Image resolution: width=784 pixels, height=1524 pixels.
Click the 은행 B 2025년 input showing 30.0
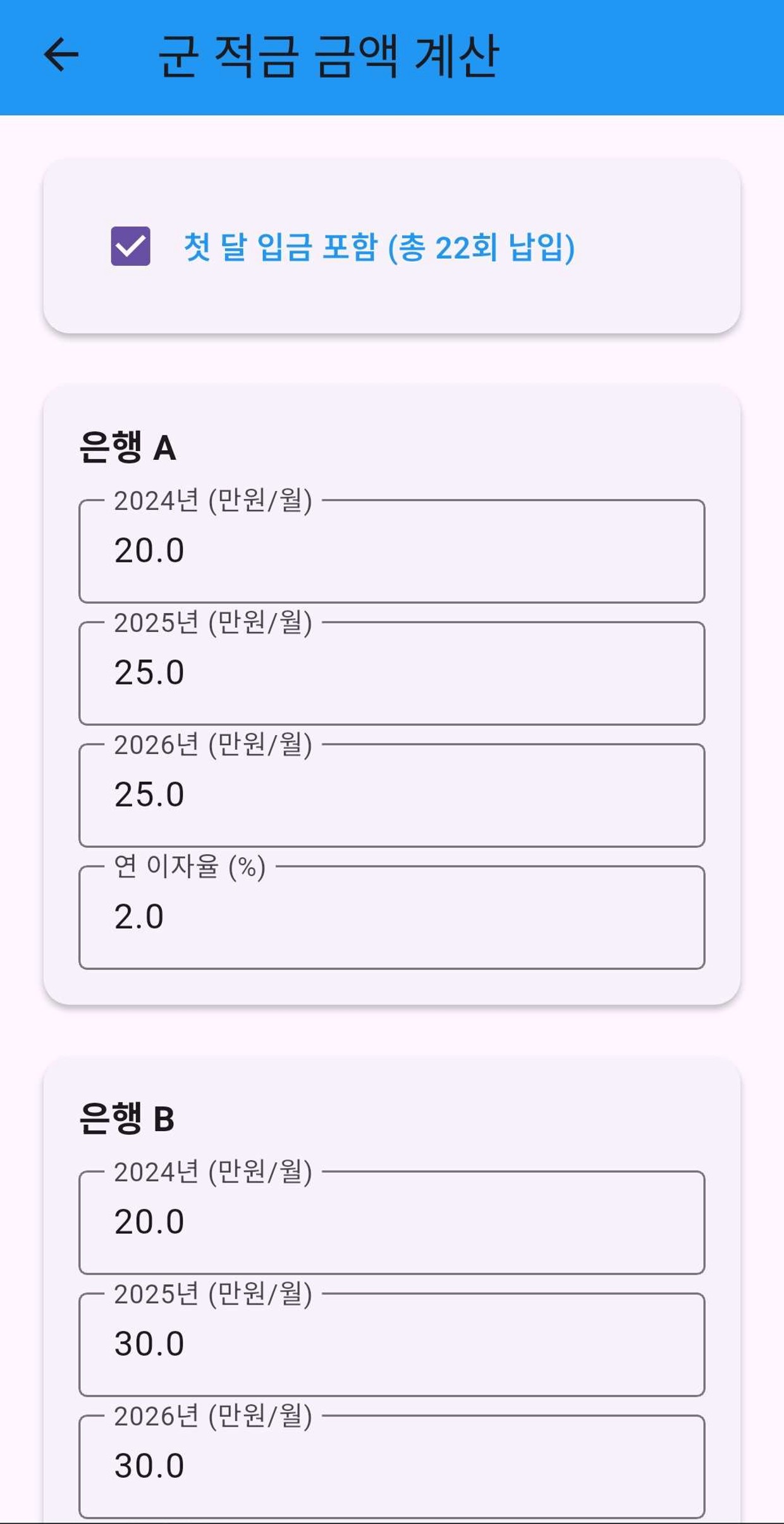[392, 1341]
